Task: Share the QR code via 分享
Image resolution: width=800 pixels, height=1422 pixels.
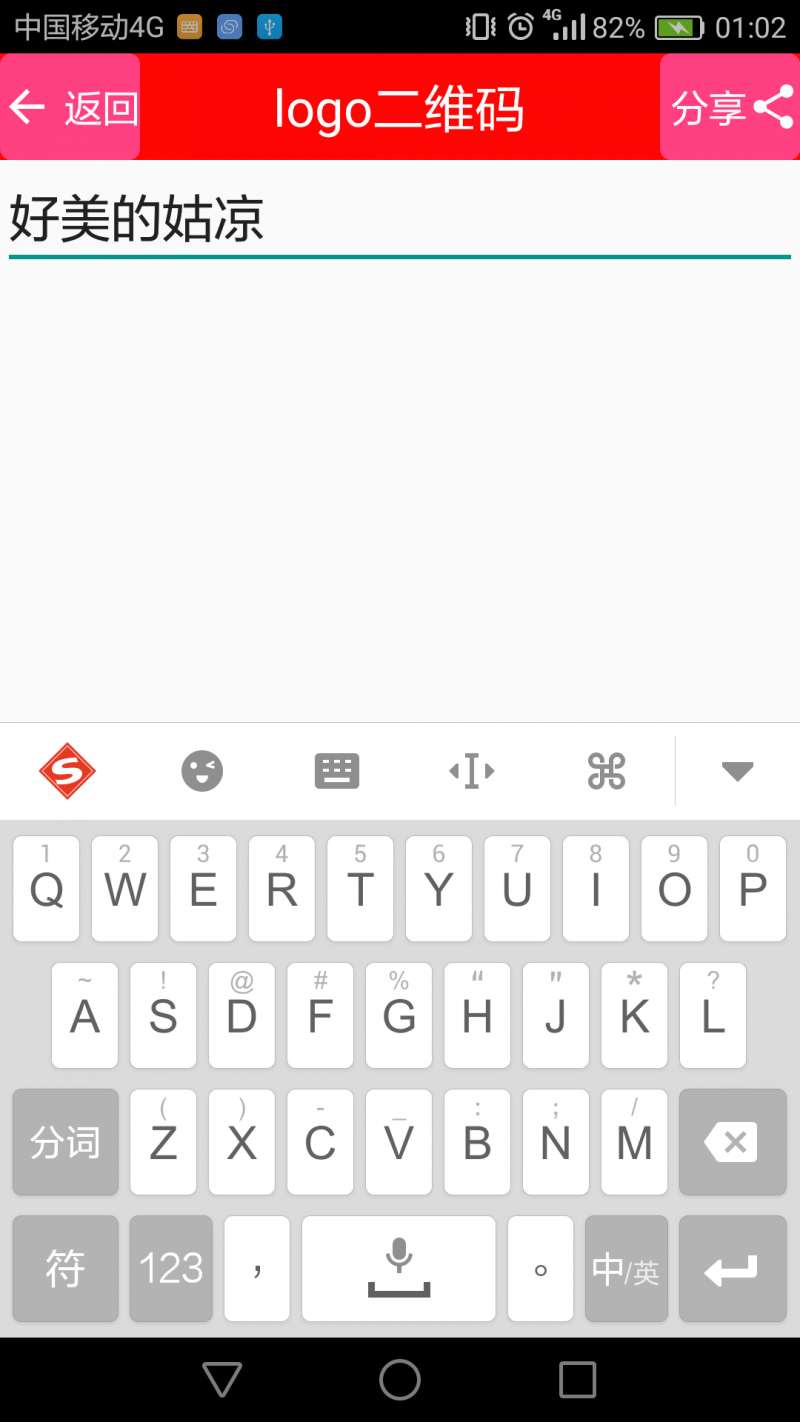Action: pos(730,107)
